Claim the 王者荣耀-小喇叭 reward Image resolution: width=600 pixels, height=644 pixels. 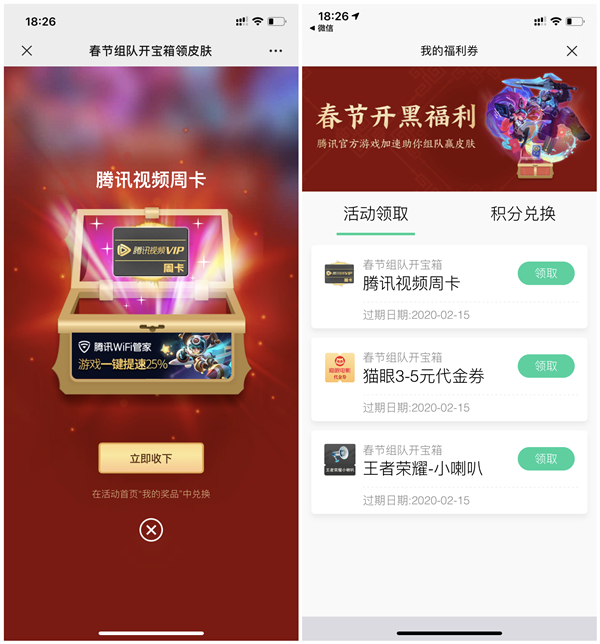tap(546, 459)
